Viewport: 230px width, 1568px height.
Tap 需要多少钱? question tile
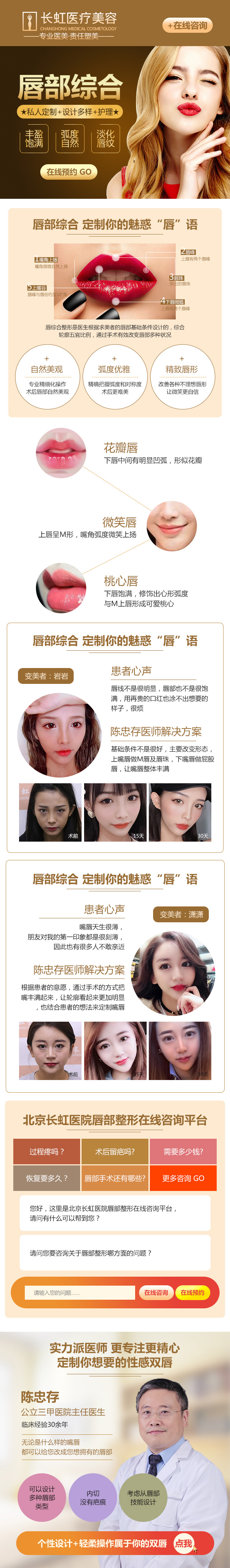(183, 1151)
